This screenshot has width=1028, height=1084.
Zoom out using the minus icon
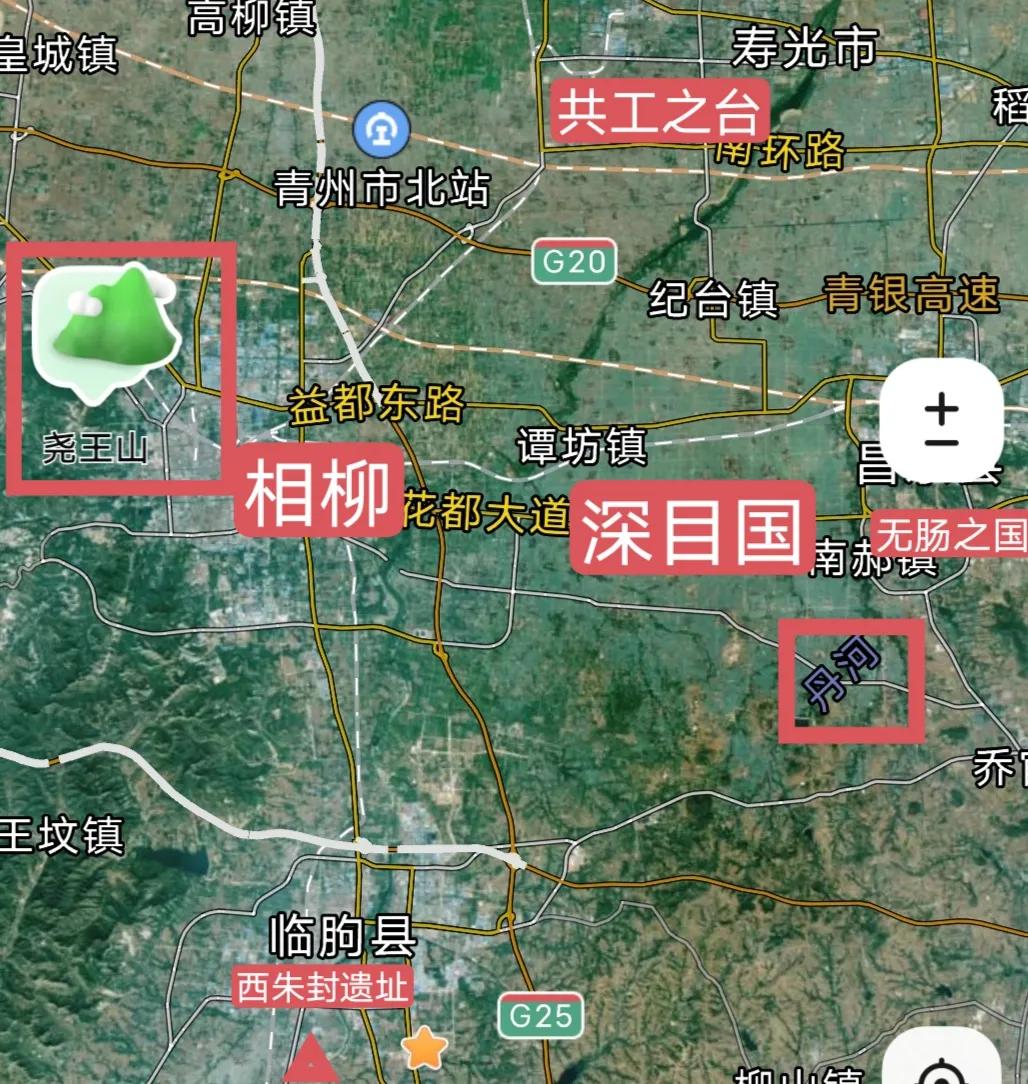(x=940, y=442)
